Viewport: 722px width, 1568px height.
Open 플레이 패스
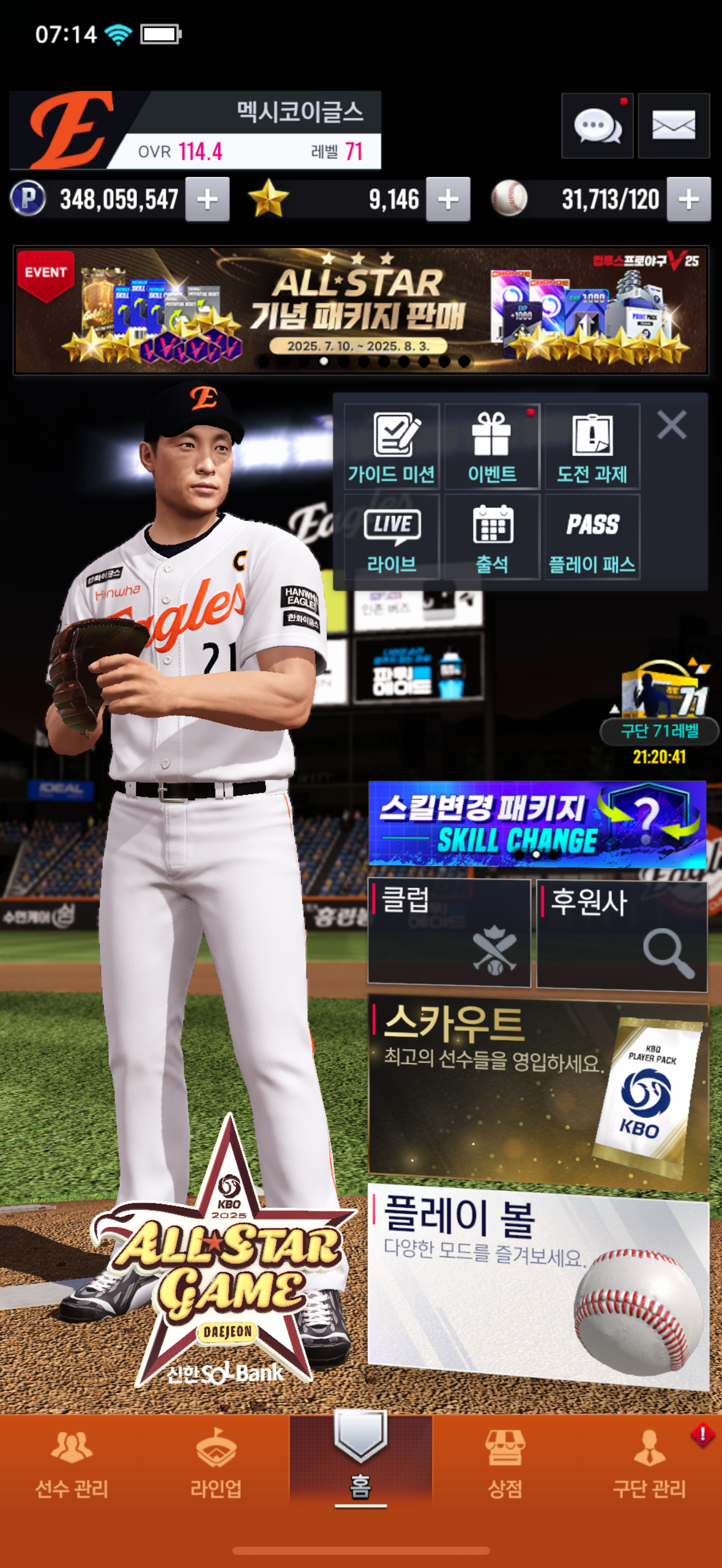tap(592, 537)
